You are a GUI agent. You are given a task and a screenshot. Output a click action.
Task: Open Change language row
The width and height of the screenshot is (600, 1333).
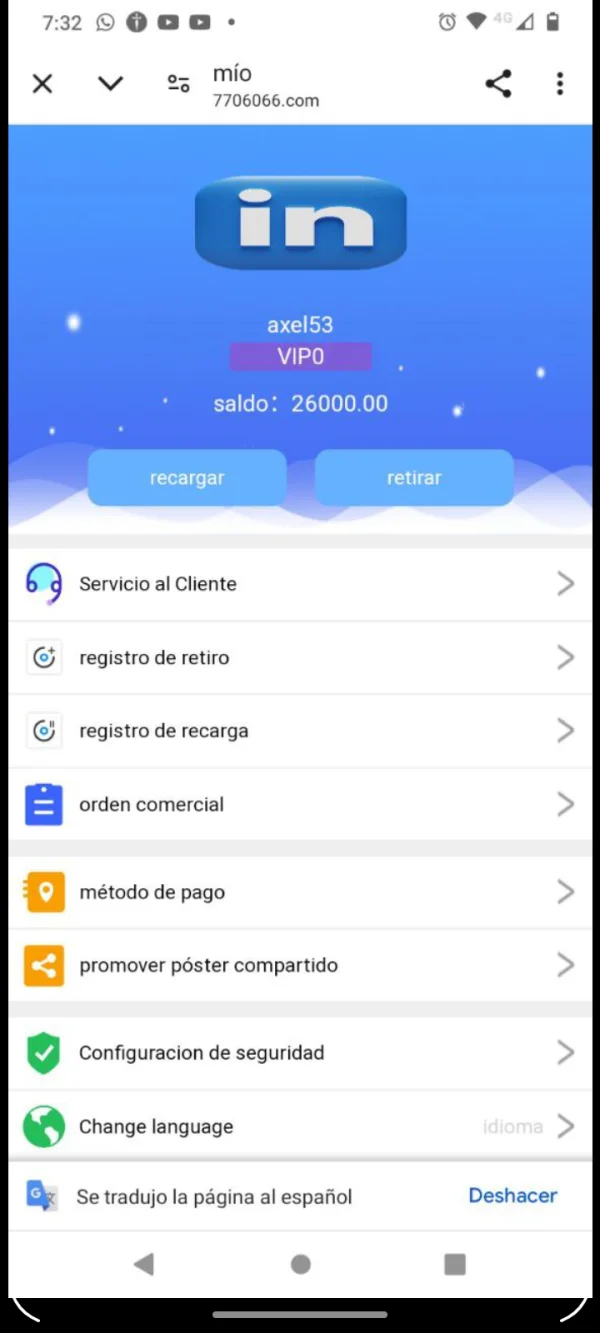(300, 1127)
